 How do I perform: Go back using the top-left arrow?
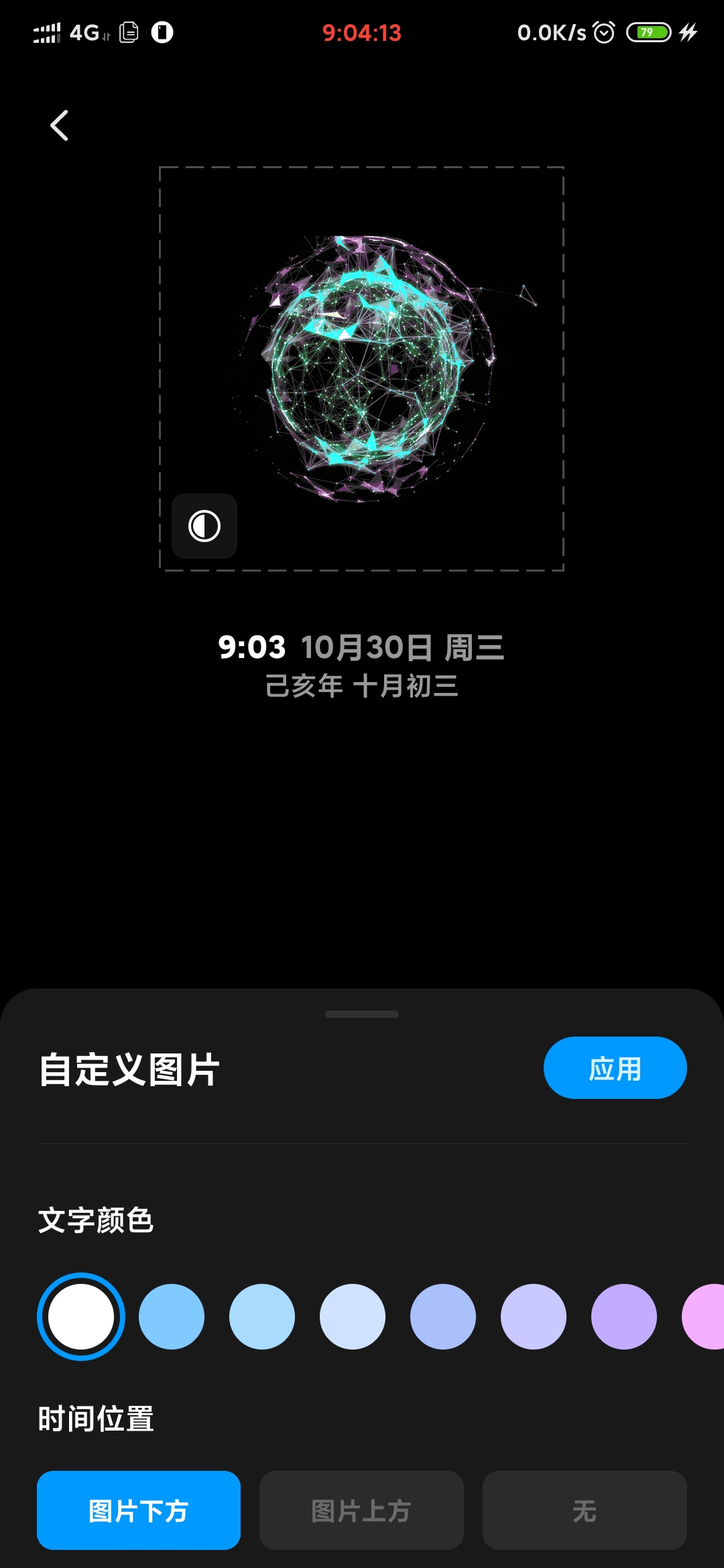[60, 125]
